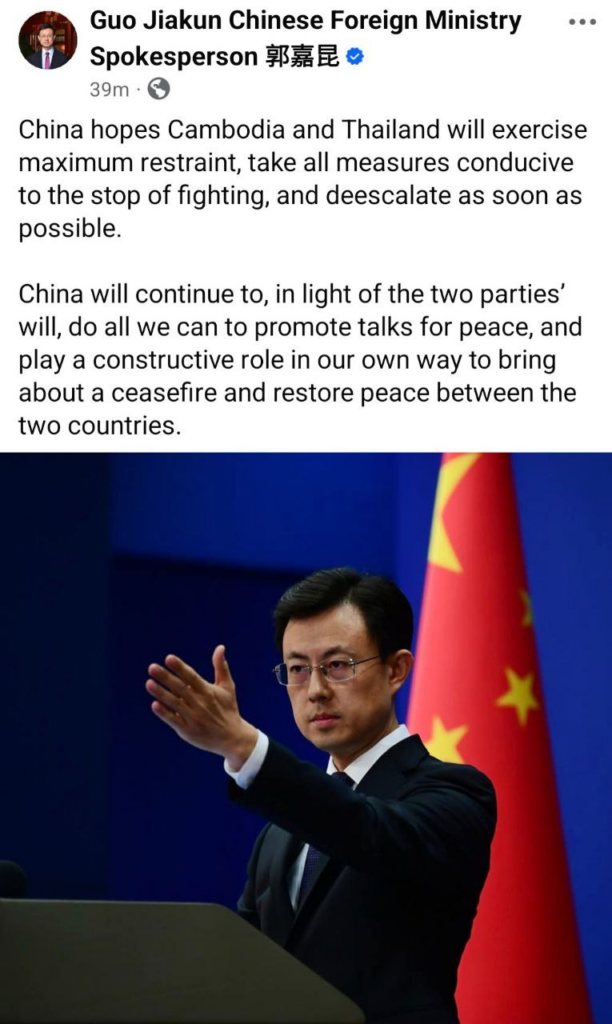Open Guo Jiakun Chinese Foreign Ministry Spokesperson page
Screen dimensions: 612x1024
305,21
